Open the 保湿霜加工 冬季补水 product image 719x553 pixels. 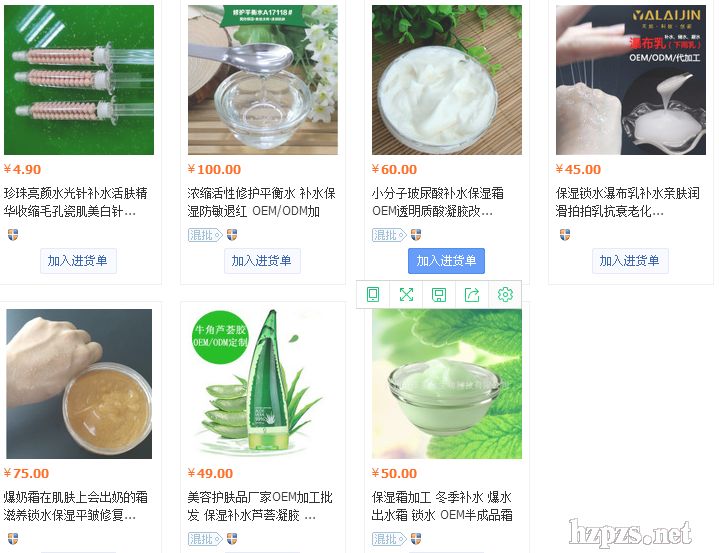click(447, 384)
